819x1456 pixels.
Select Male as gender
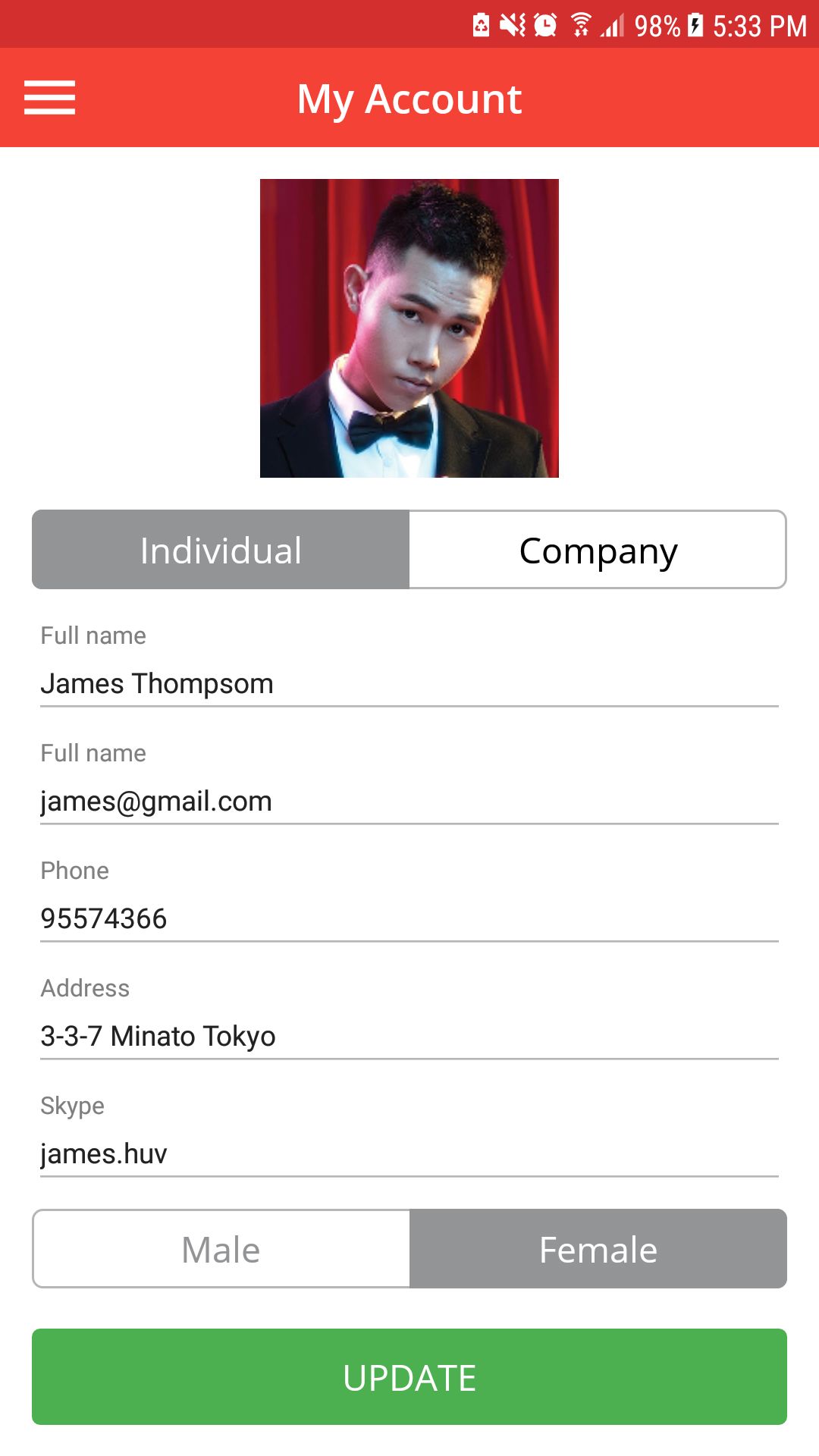[x=221, y=1249]
